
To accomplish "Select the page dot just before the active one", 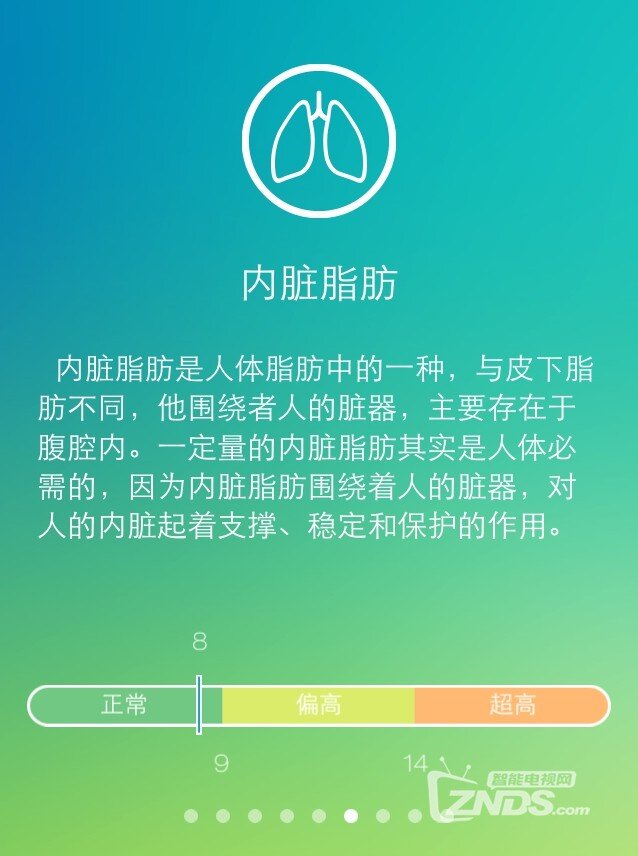I will coord(318,816).
